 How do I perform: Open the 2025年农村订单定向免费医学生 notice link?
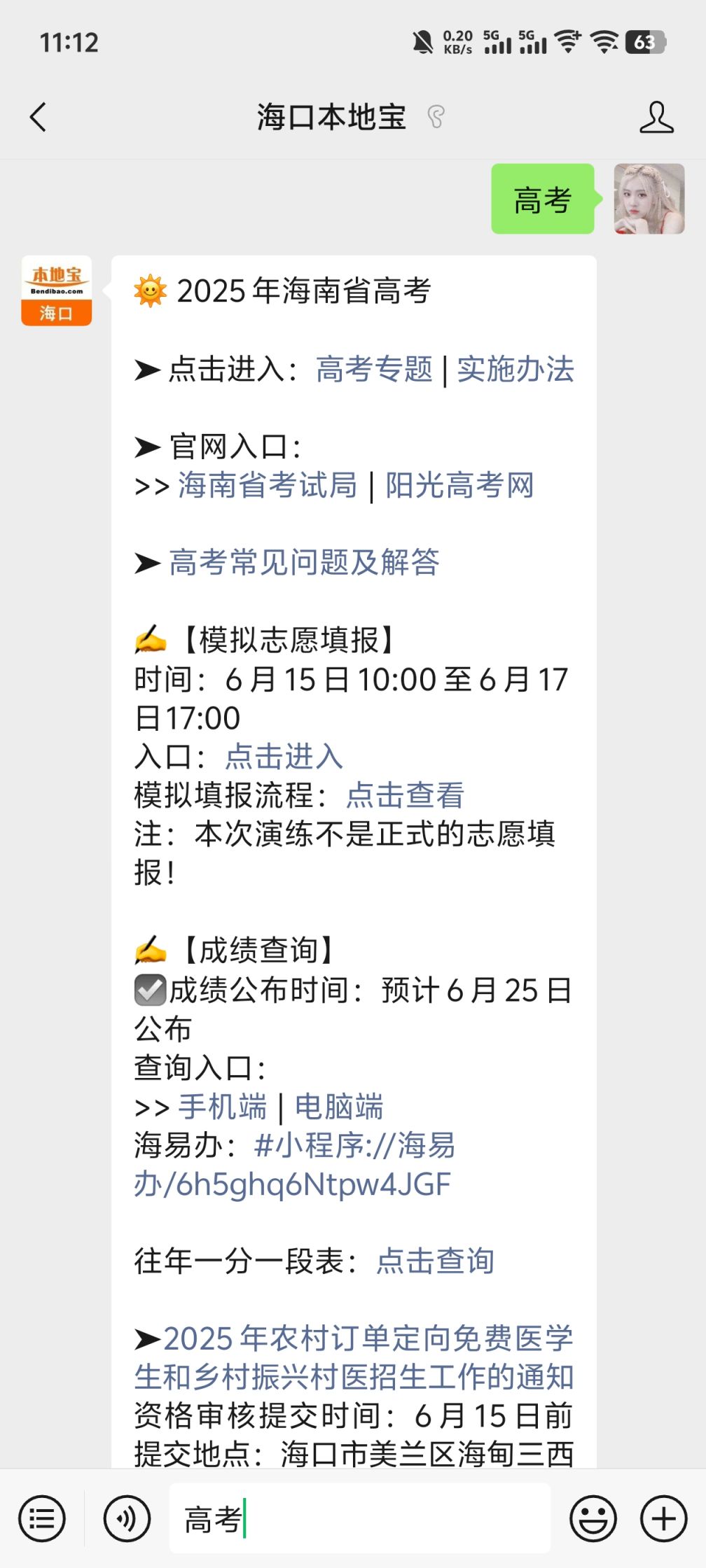[x=354, y=1357]
